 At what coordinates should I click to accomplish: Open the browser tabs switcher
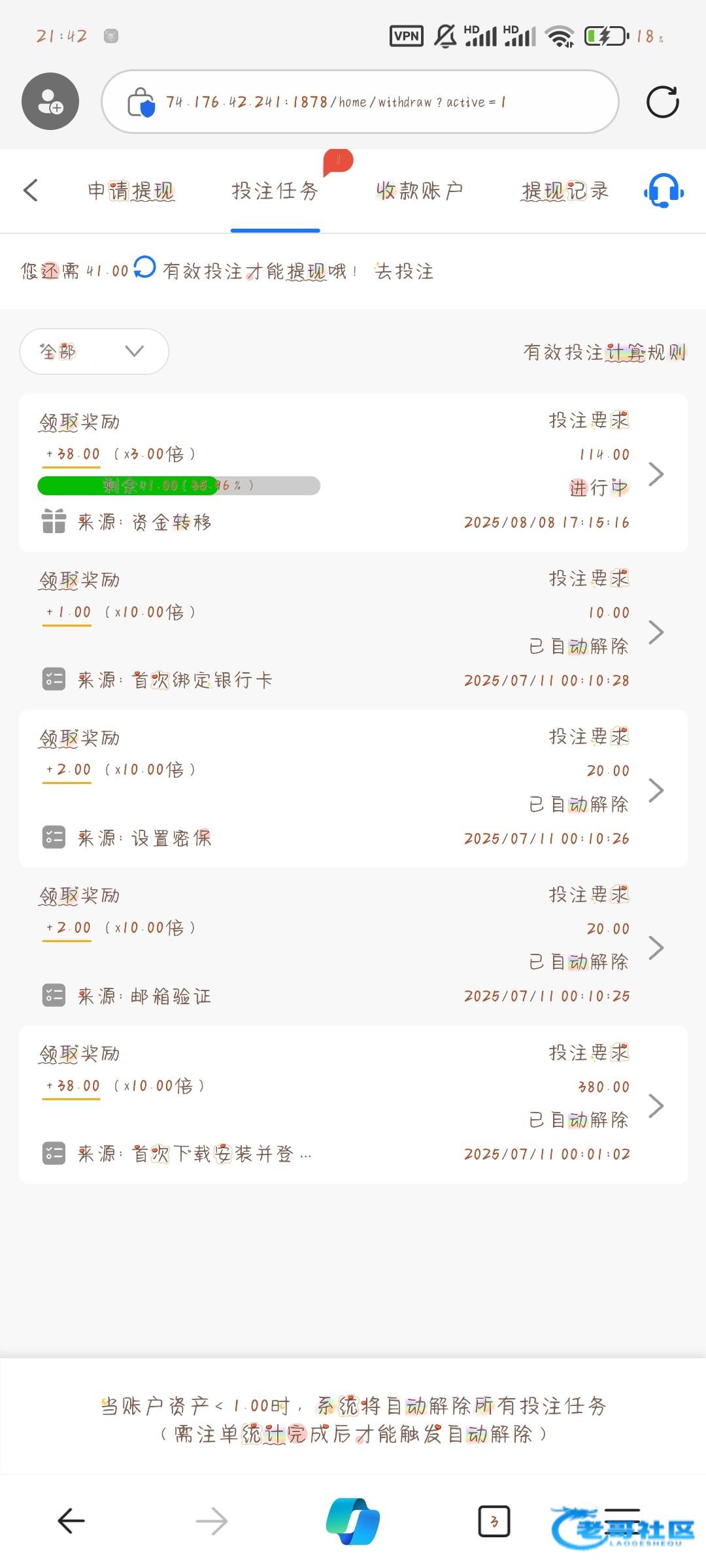494,1521
